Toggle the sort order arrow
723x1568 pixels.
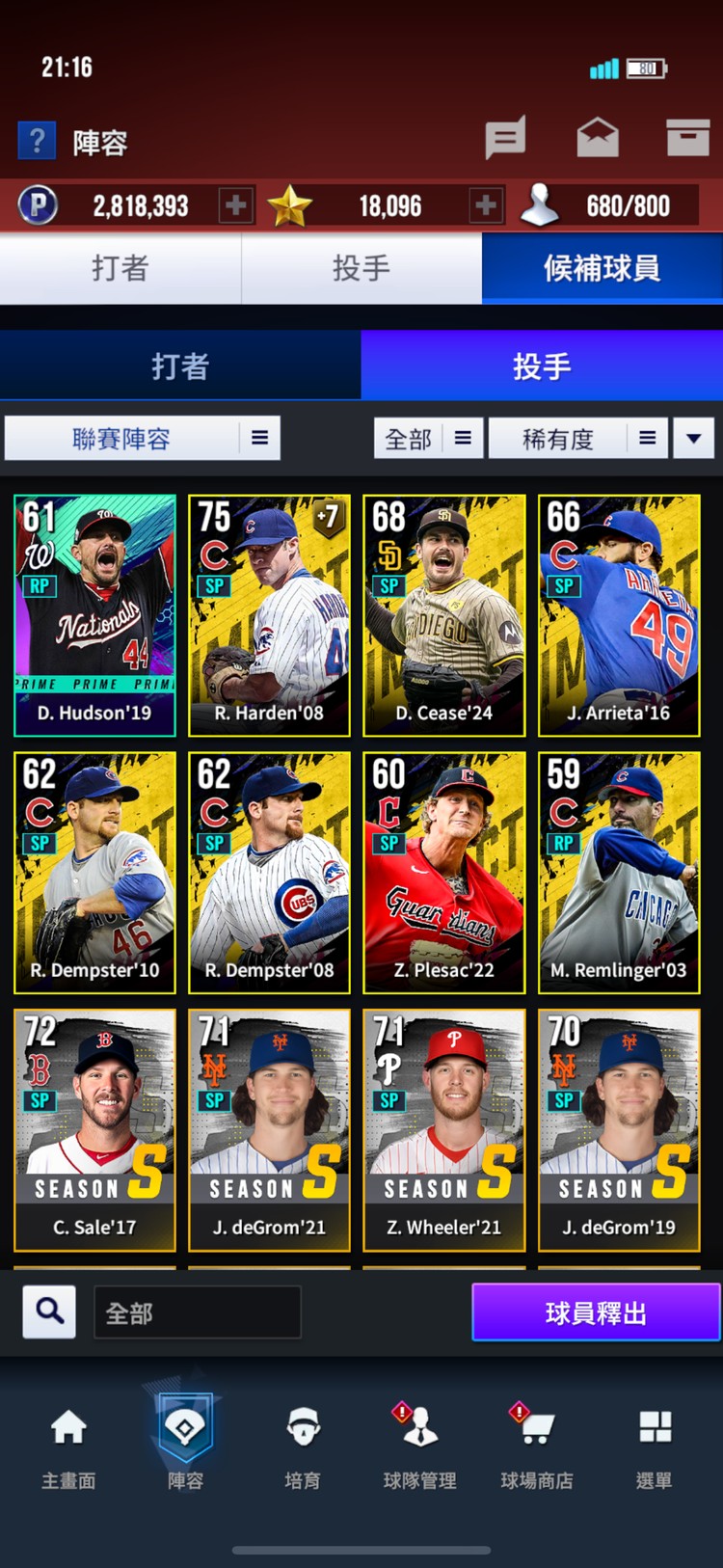click(x=693, y=439)
